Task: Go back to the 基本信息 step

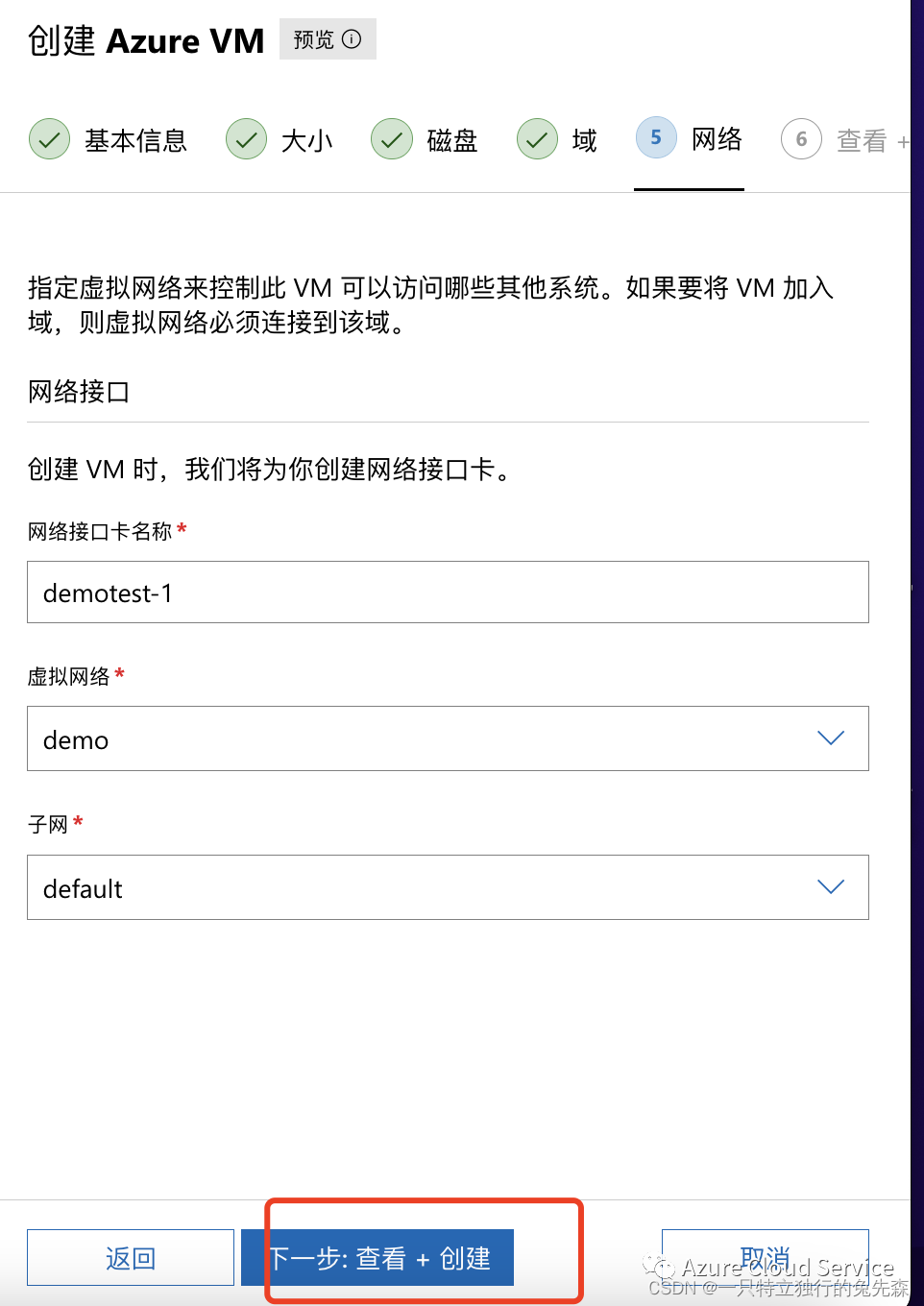Action: 109,140
